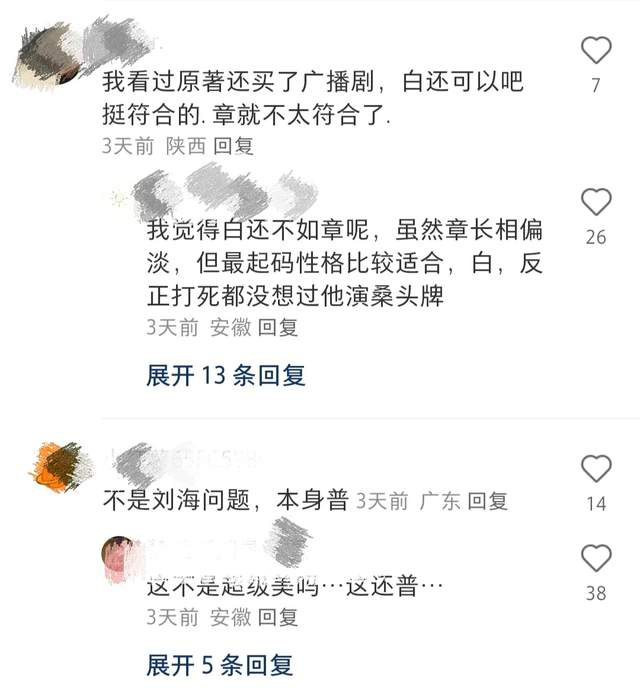Expand the 5 hidden replies
The width and height of the screenshot is (640, 690).
[219, 664]
